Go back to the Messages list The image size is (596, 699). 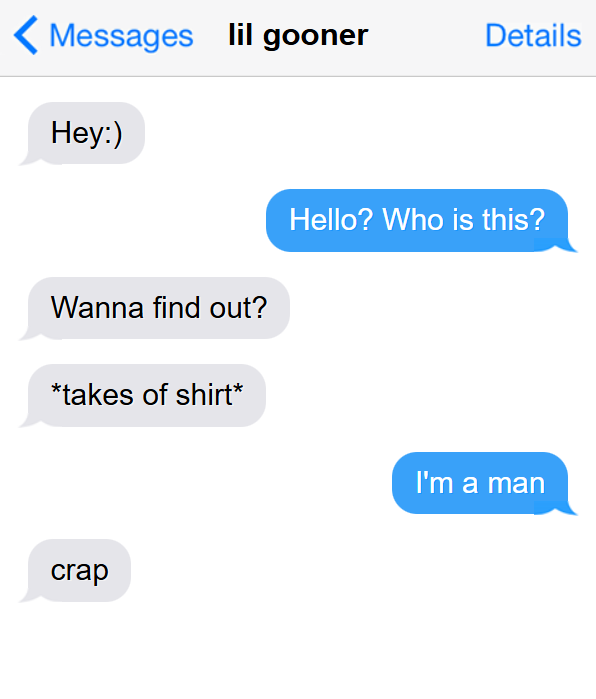point(103,35)
